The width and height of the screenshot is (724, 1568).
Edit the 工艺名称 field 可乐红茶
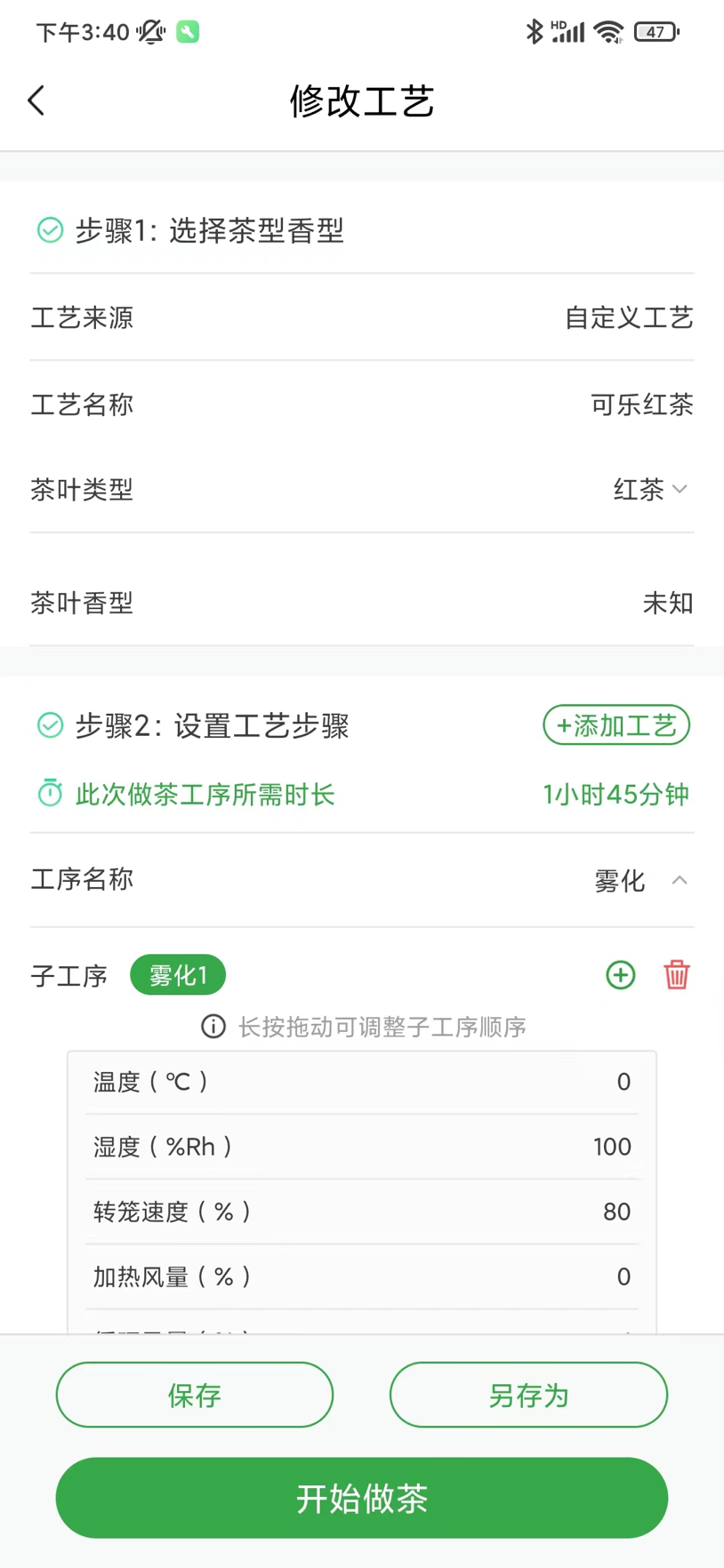click(x=640, y=405)
